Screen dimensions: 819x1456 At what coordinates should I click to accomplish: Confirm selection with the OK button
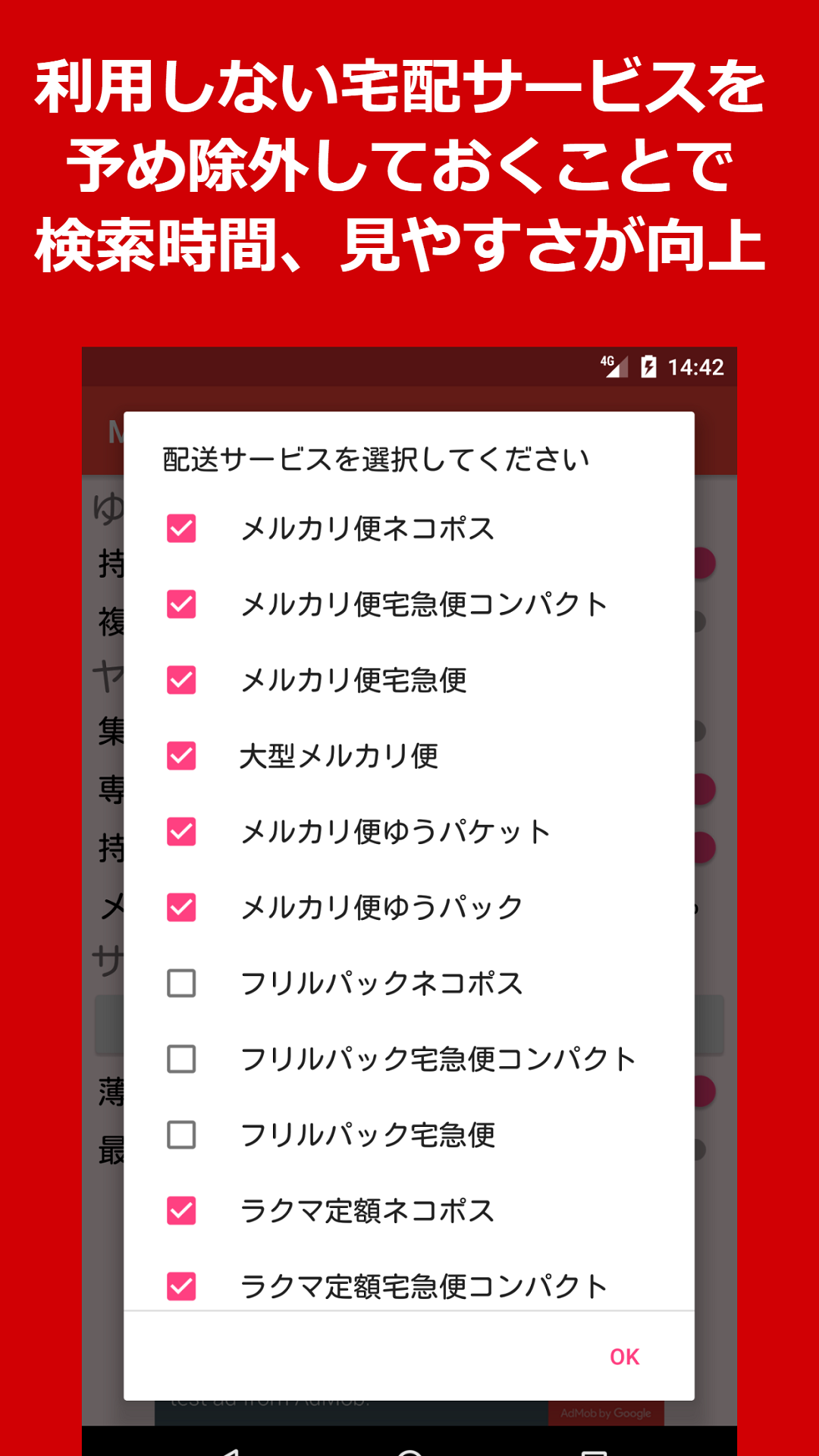tap(623, 1357)
